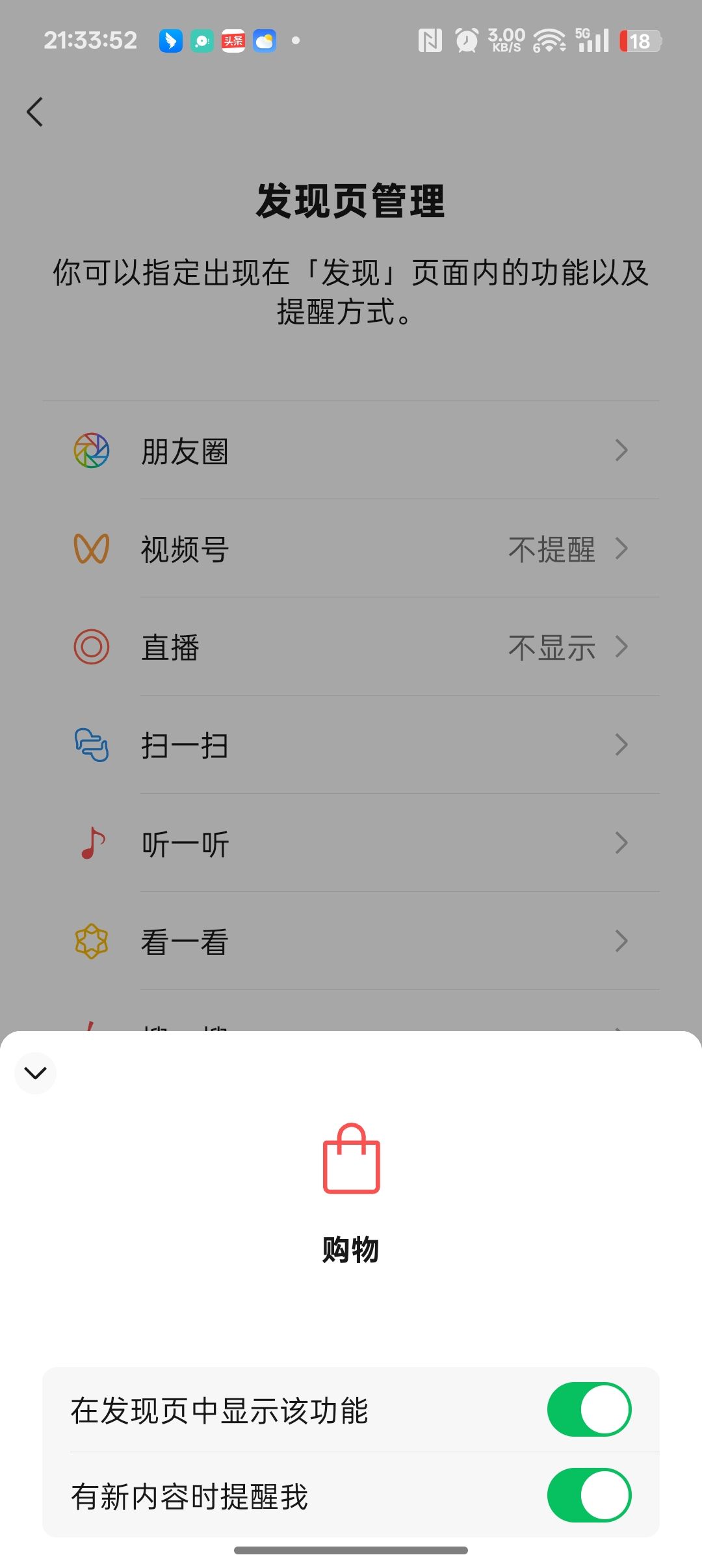Disable 有新内容时提醒我 switch

point(589,1495)
